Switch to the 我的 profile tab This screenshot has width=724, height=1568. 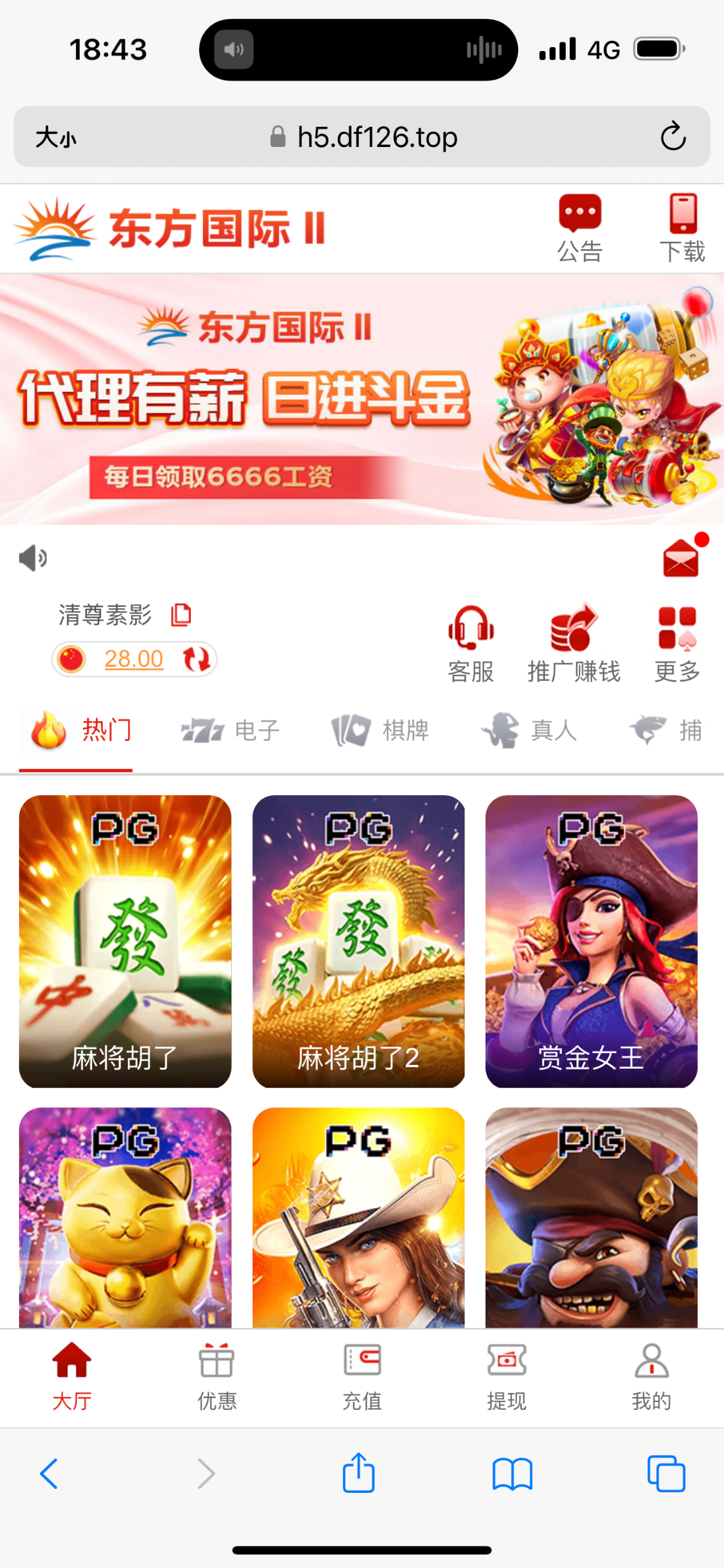click(x=651, y=1377)
